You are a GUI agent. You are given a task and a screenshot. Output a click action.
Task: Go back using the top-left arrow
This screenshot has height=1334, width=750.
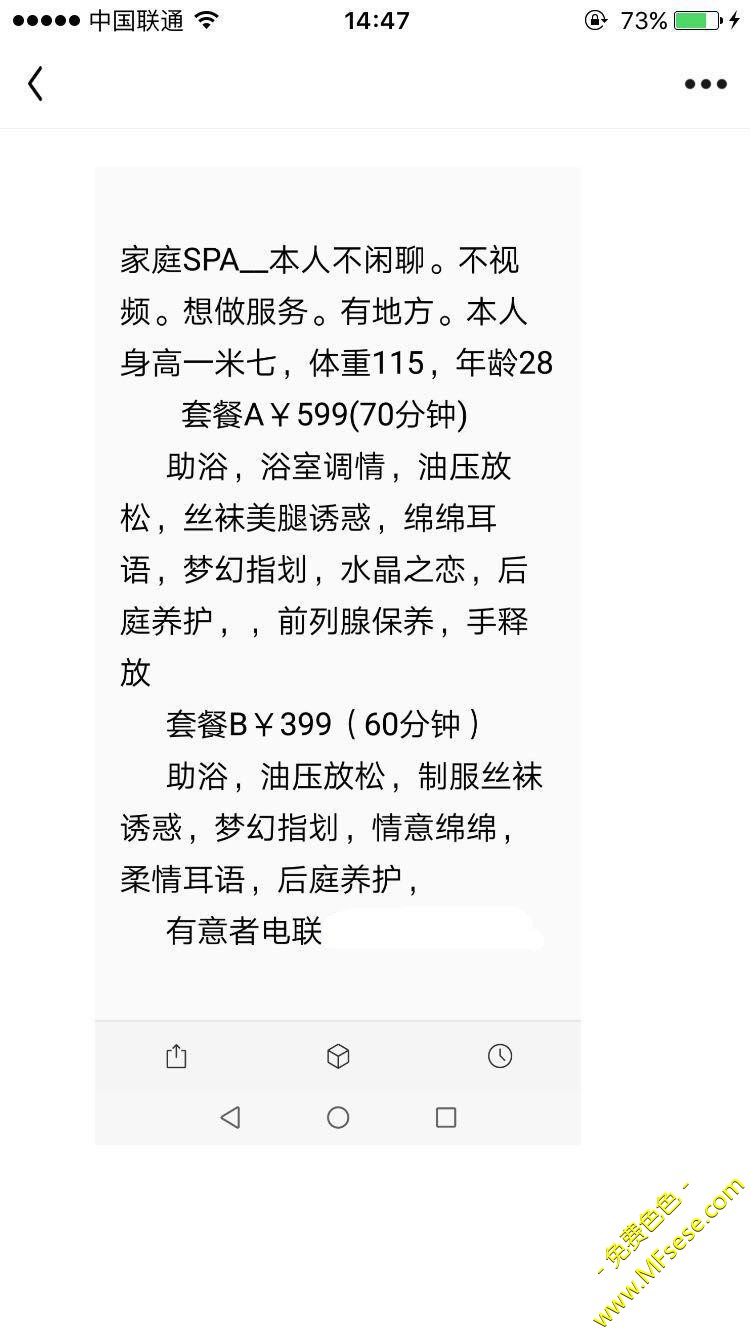pos(35,84)
